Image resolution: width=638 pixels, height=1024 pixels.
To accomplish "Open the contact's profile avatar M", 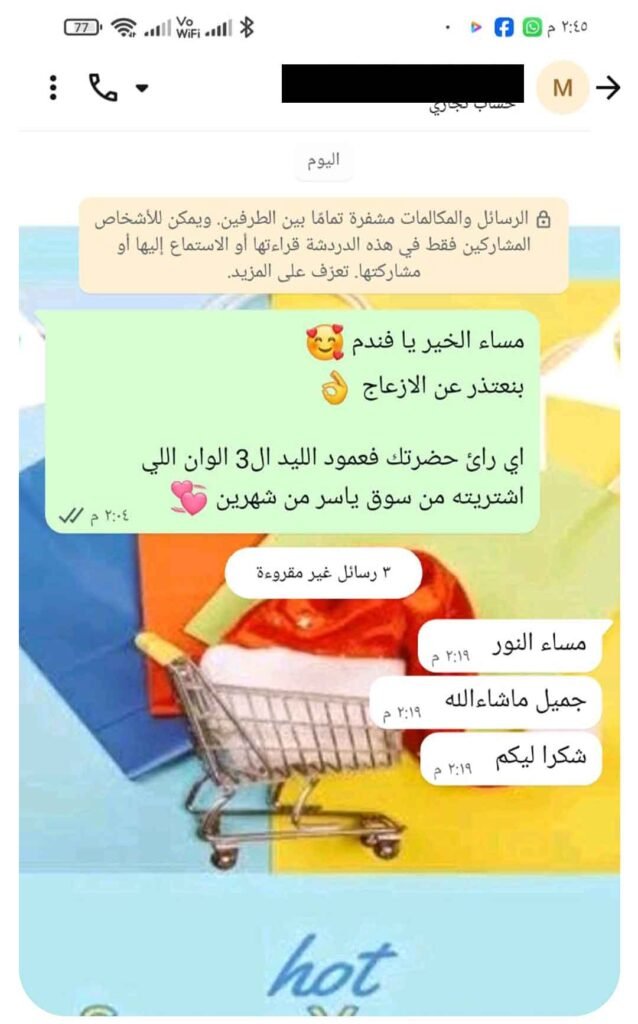I will tap(562, 88).
